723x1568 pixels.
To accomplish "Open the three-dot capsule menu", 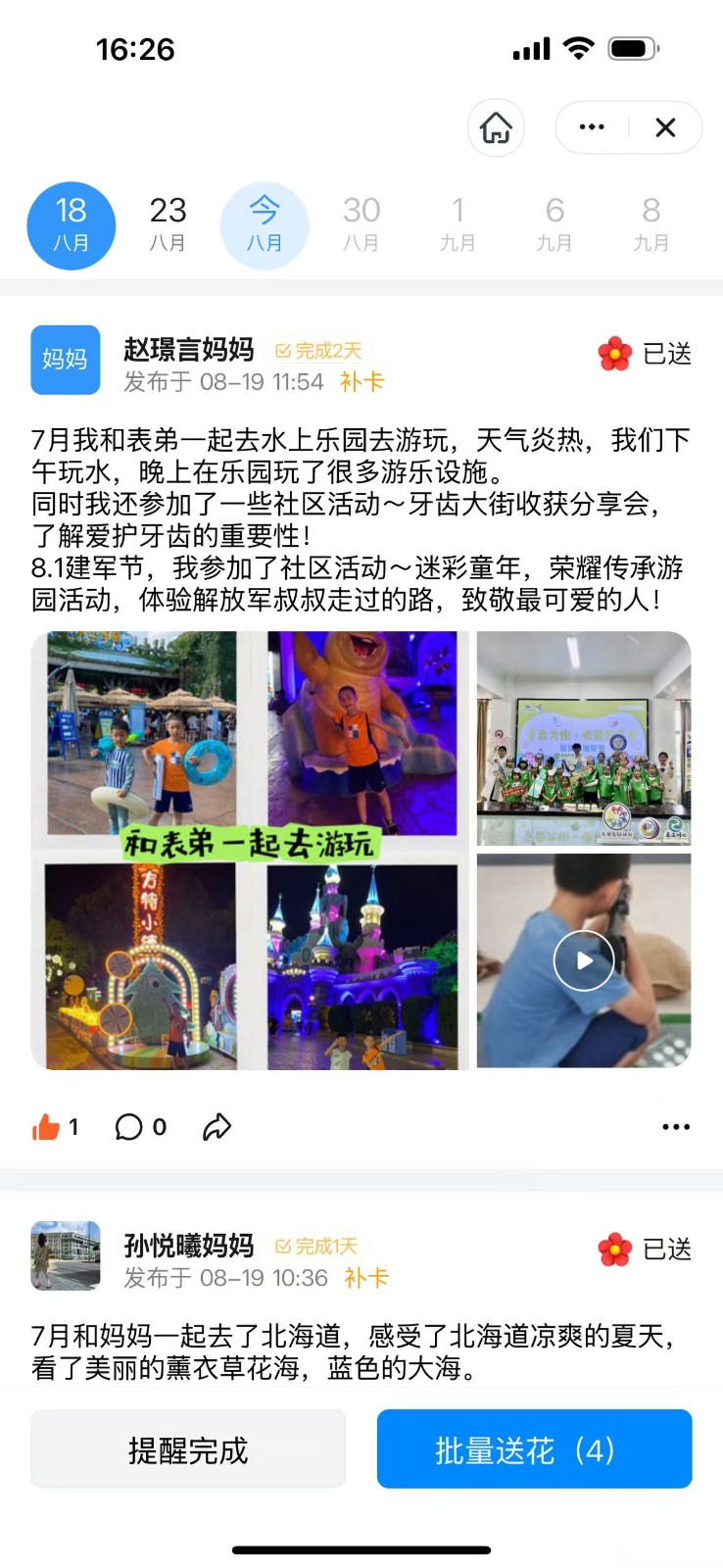I will point(592,127).
